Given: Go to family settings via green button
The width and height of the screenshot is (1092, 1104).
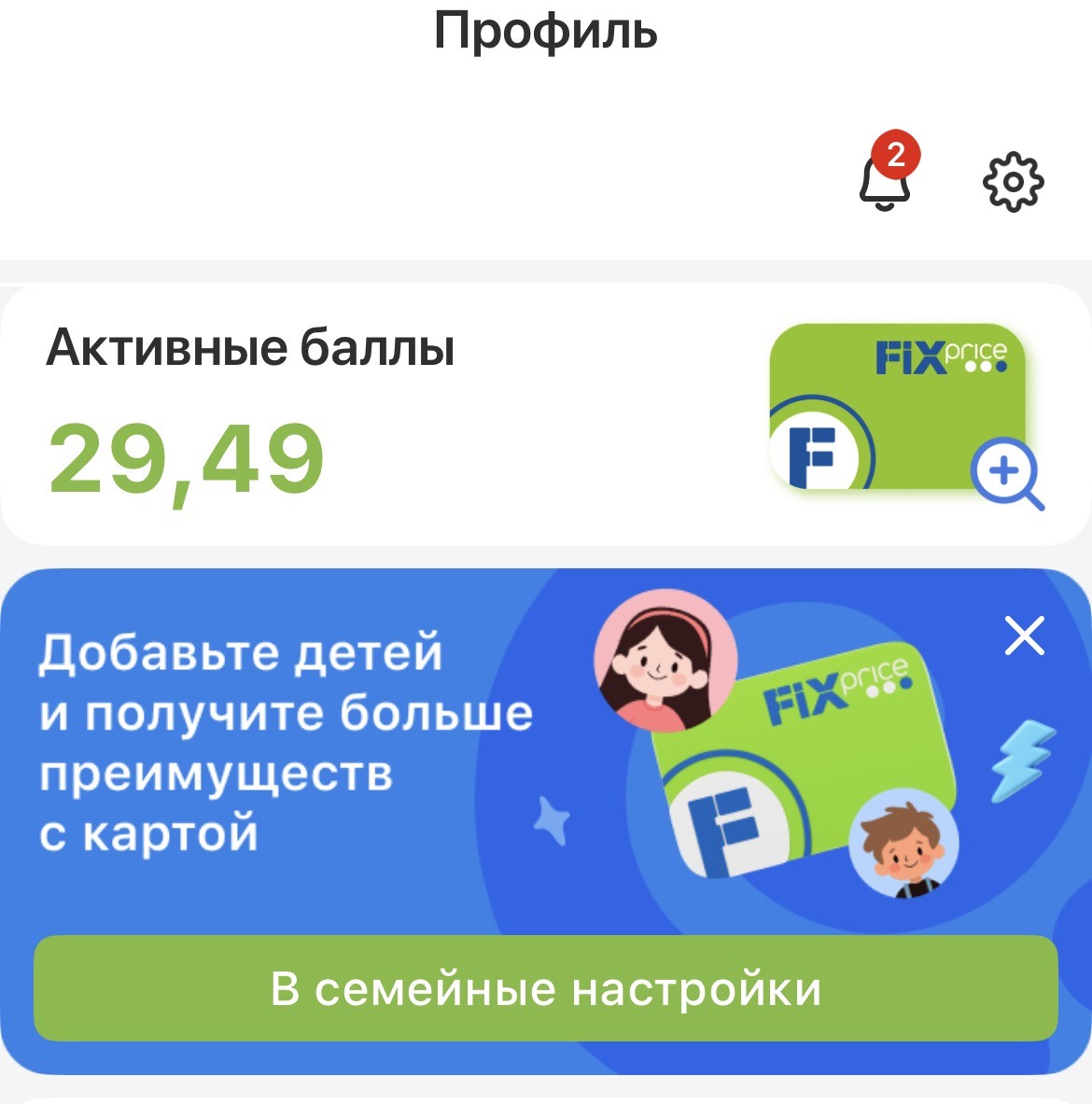Looking at the screenshot, I should tap(546, 988).
